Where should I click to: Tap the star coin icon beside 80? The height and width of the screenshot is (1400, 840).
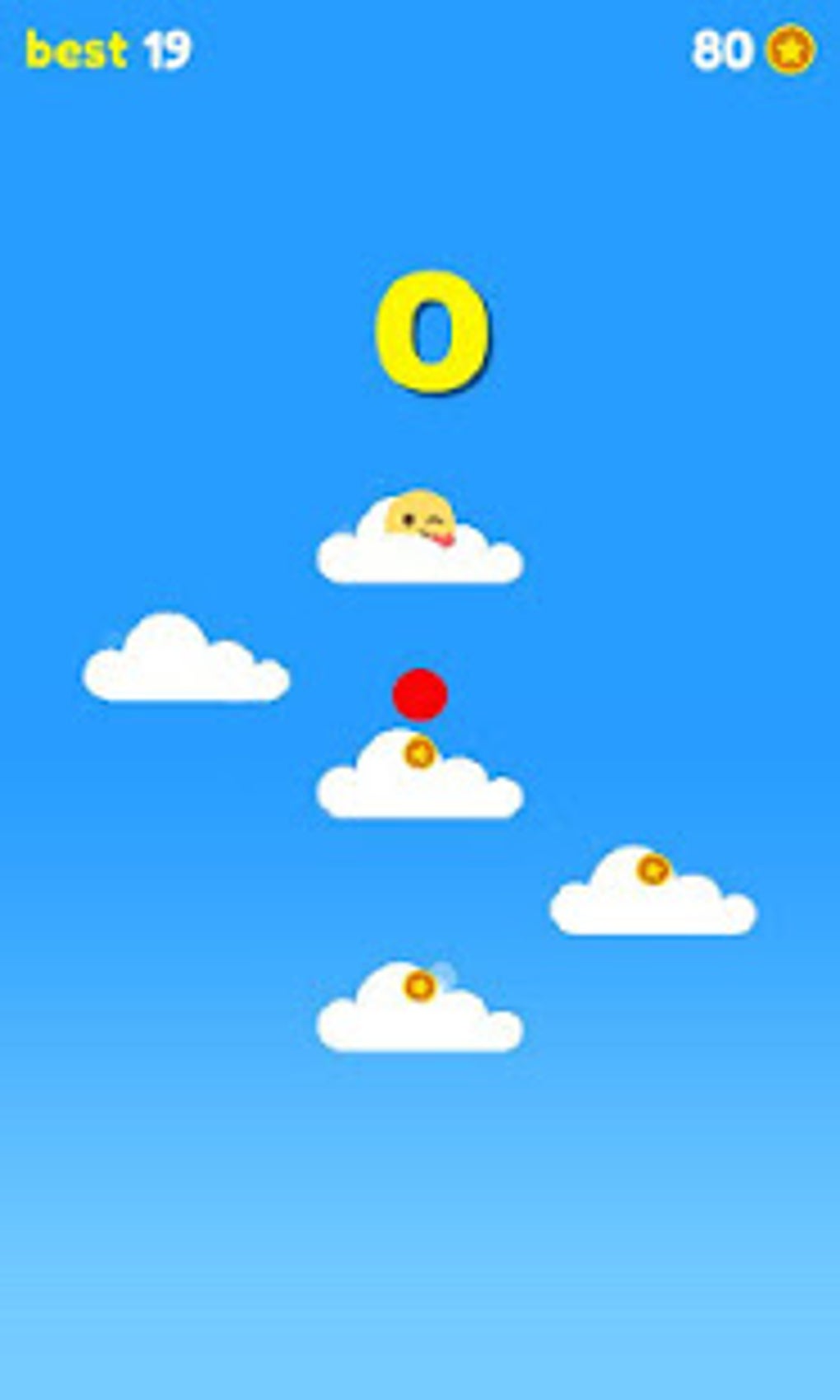[x=791, y=50]
